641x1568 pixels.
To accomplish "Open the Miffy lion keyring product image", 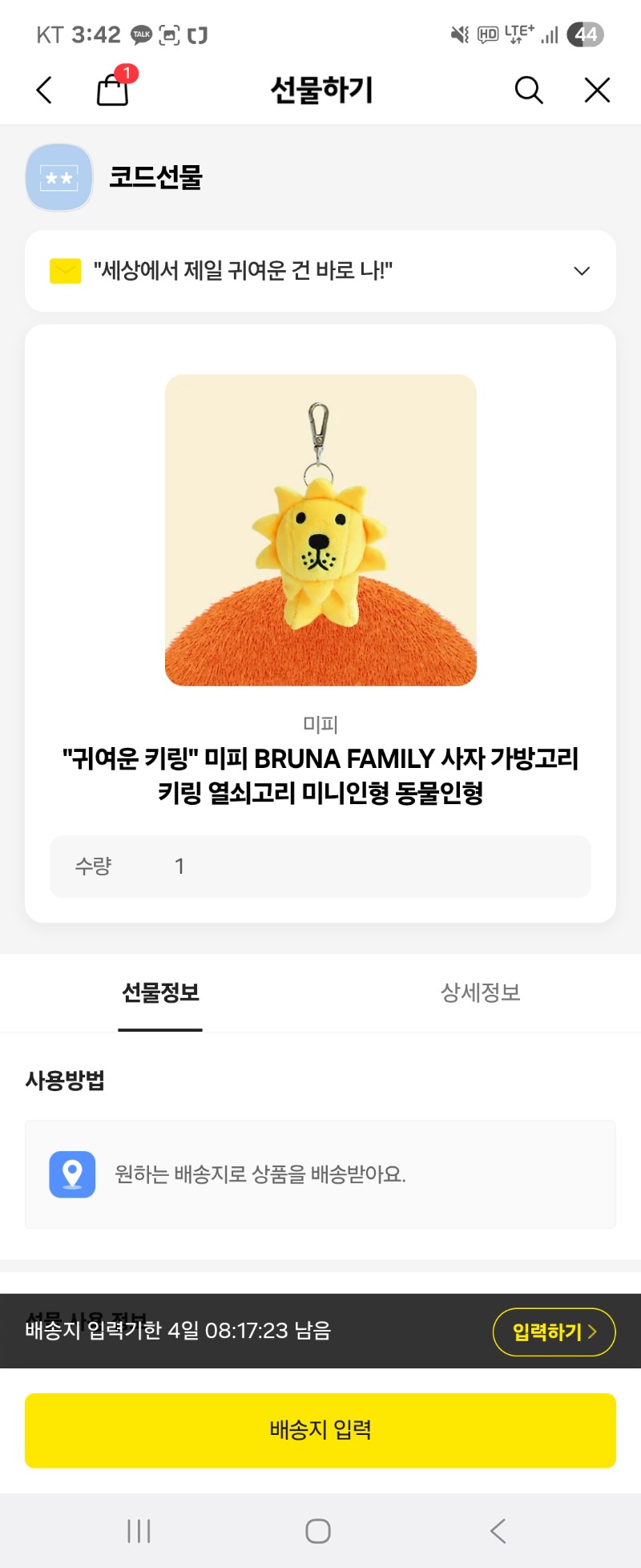I will tap(320, 530).
